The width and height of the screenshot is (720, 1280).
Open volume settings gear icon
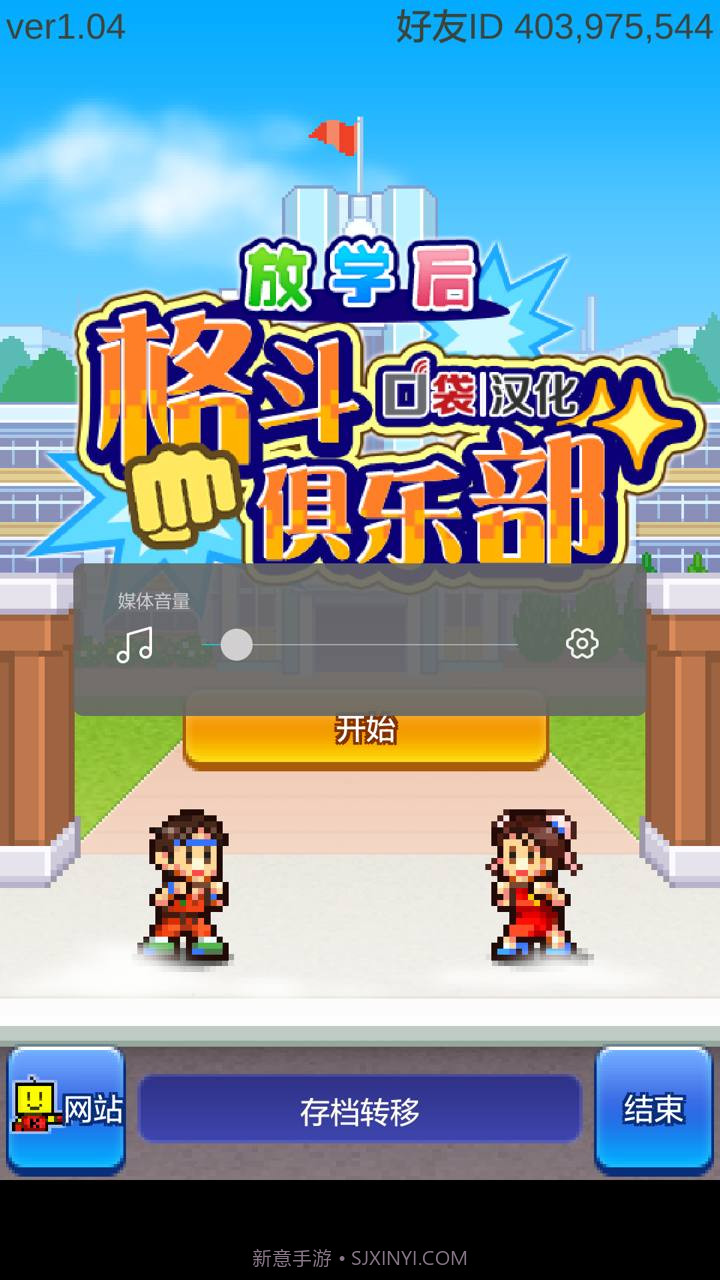582,644
